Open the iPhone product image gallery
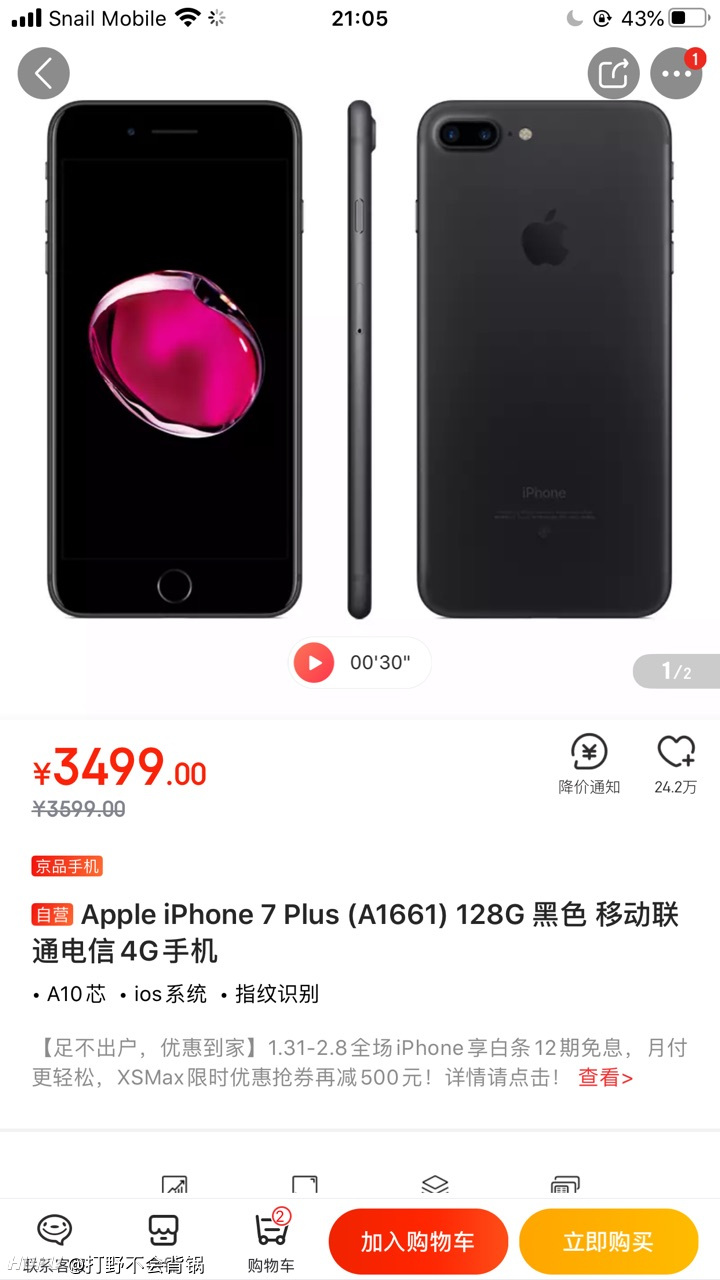 click(360, 360)
